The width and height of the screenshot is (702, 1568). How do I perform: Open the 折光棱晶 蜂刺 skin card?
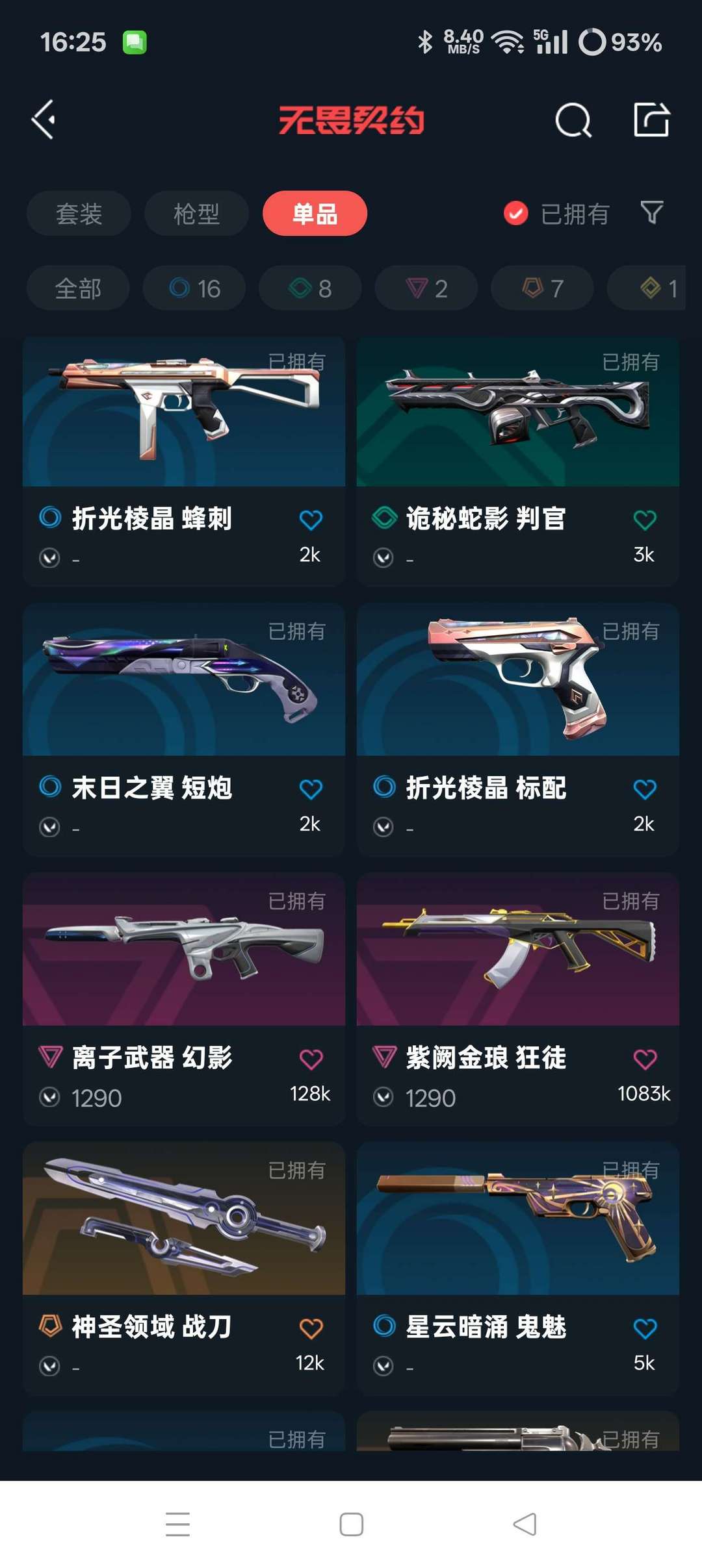(184, 461)
